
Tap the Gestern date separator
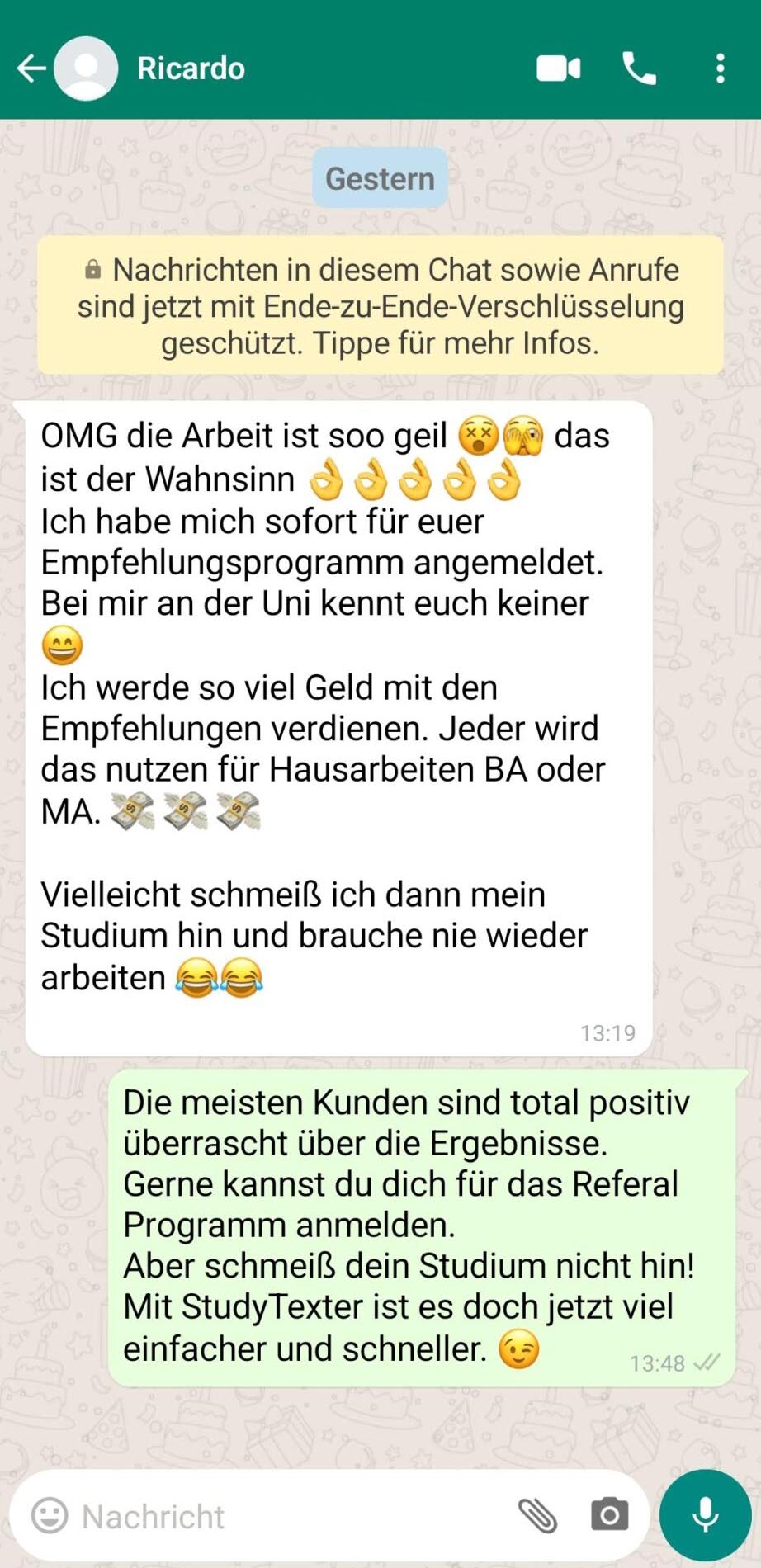(380, 177)
